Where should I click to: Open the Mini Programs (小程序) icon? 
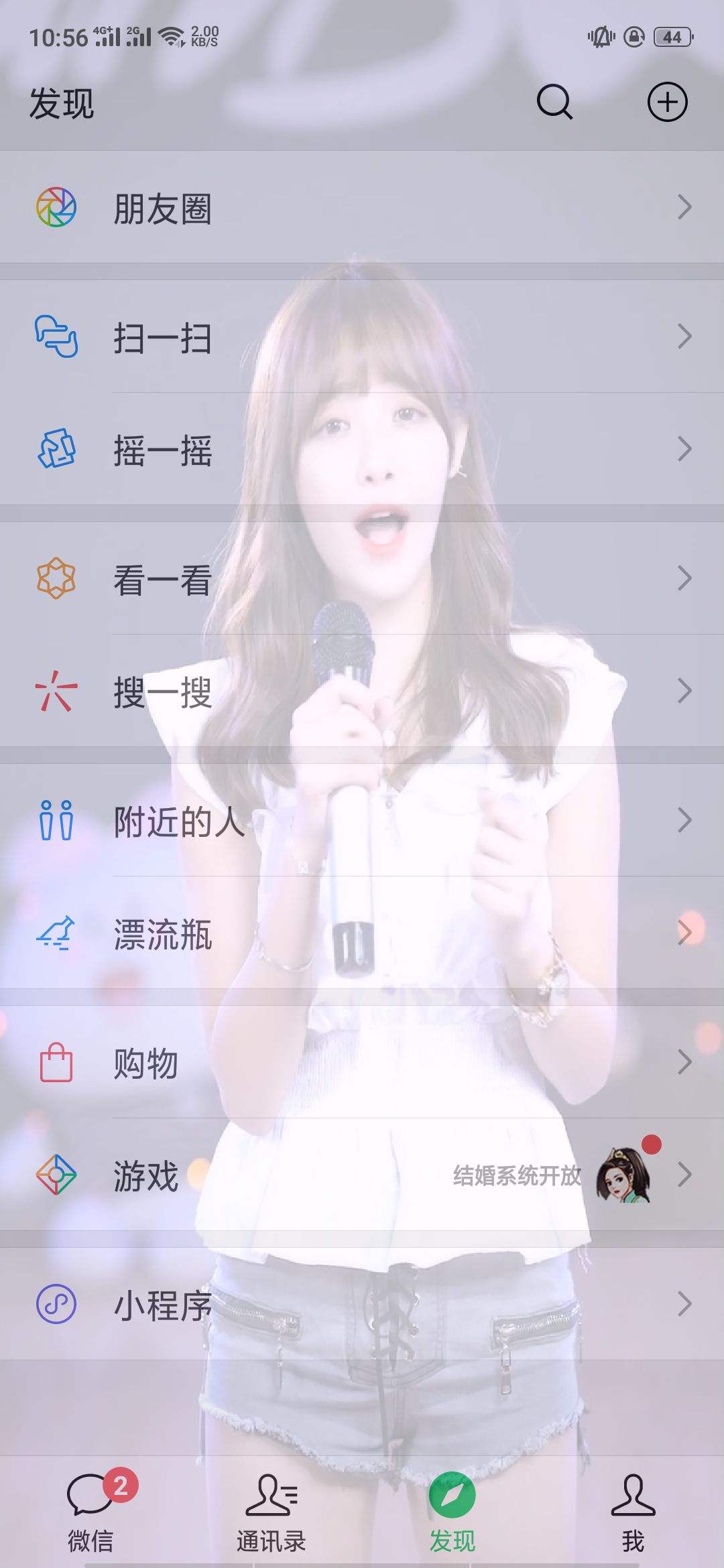coord(56,1303)
